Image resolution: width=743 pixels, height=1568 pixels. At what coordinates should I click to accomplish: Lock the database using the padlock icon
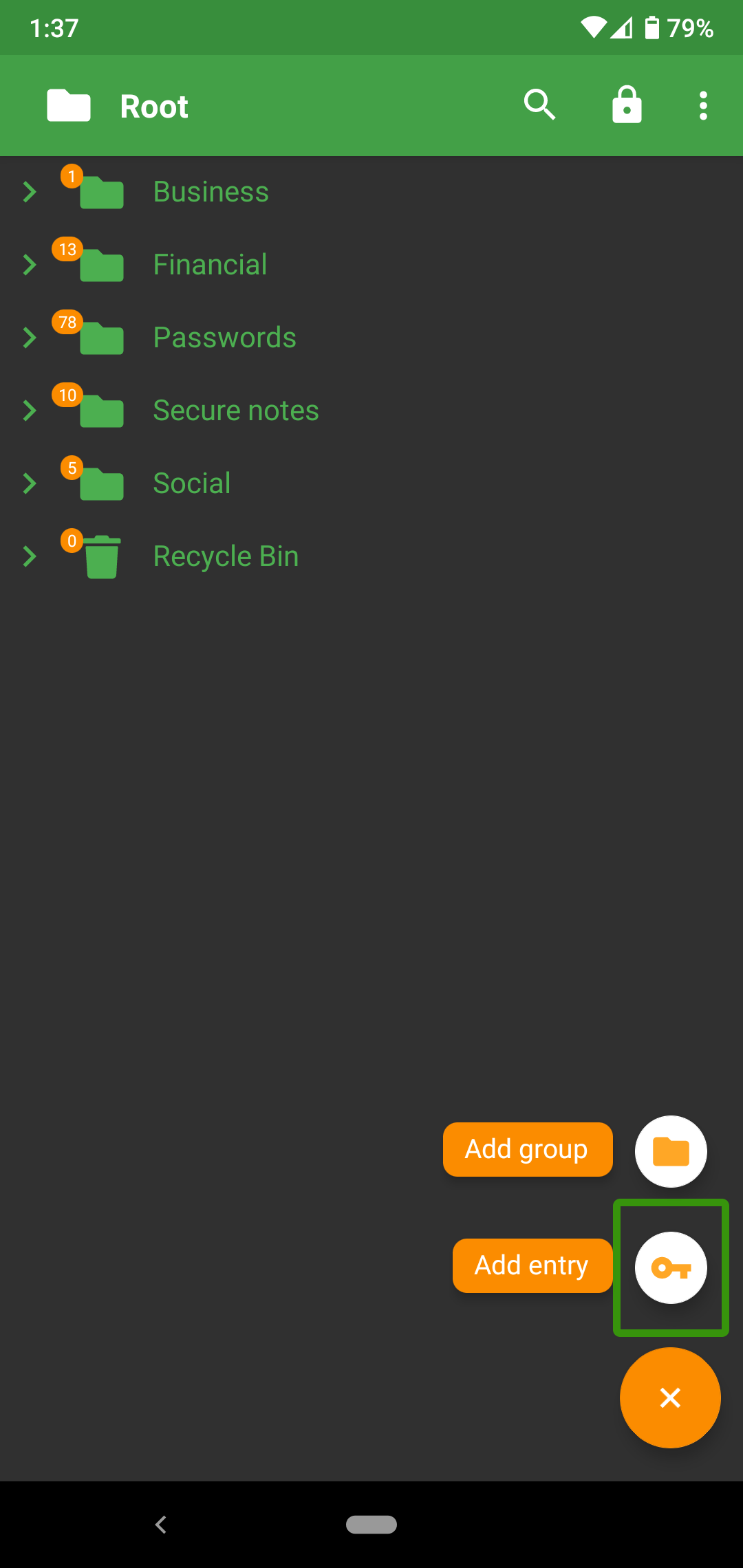627,105
